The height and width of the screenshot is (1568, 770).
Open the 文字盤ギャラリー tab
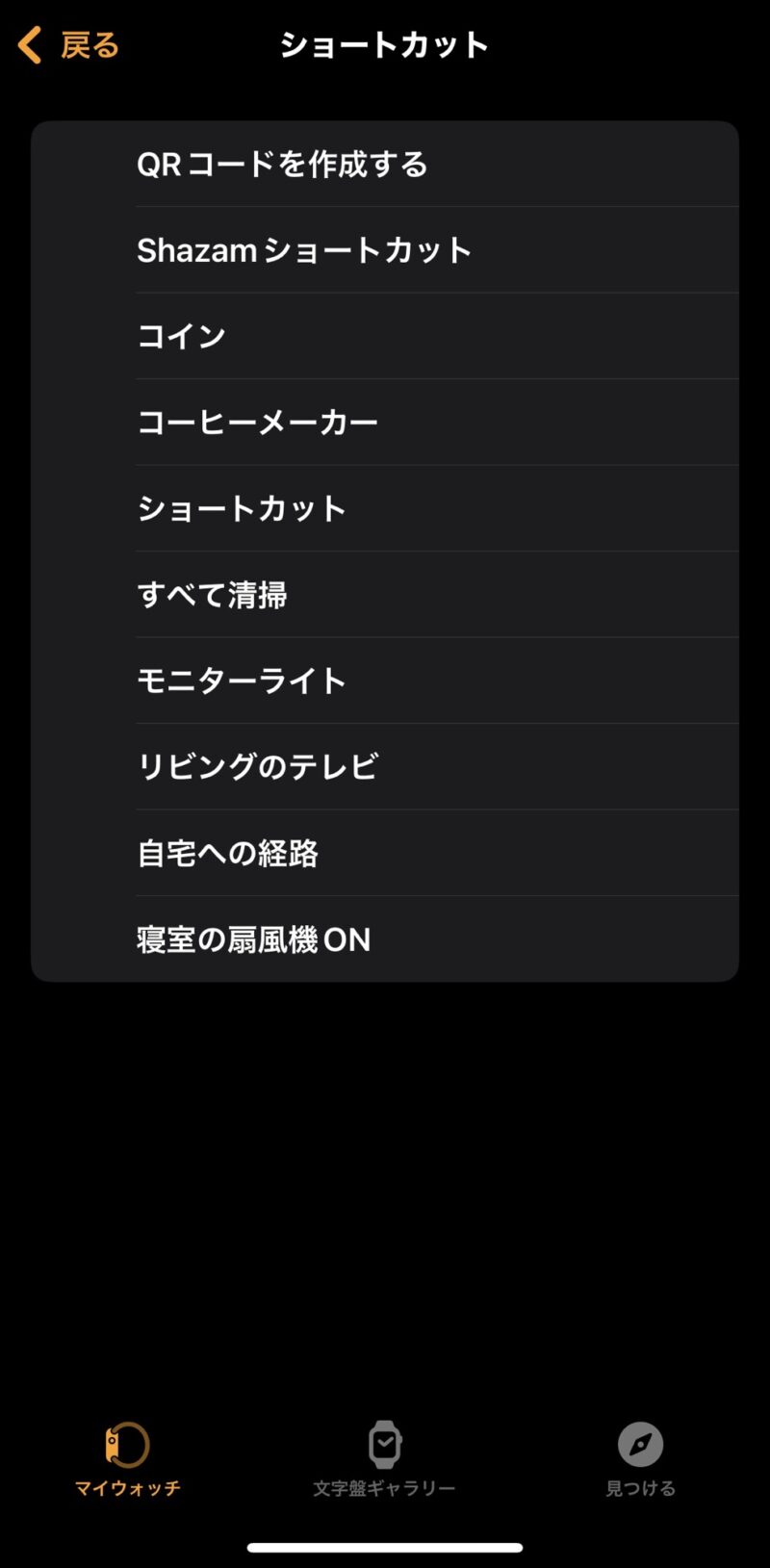tap(384, 1459)
